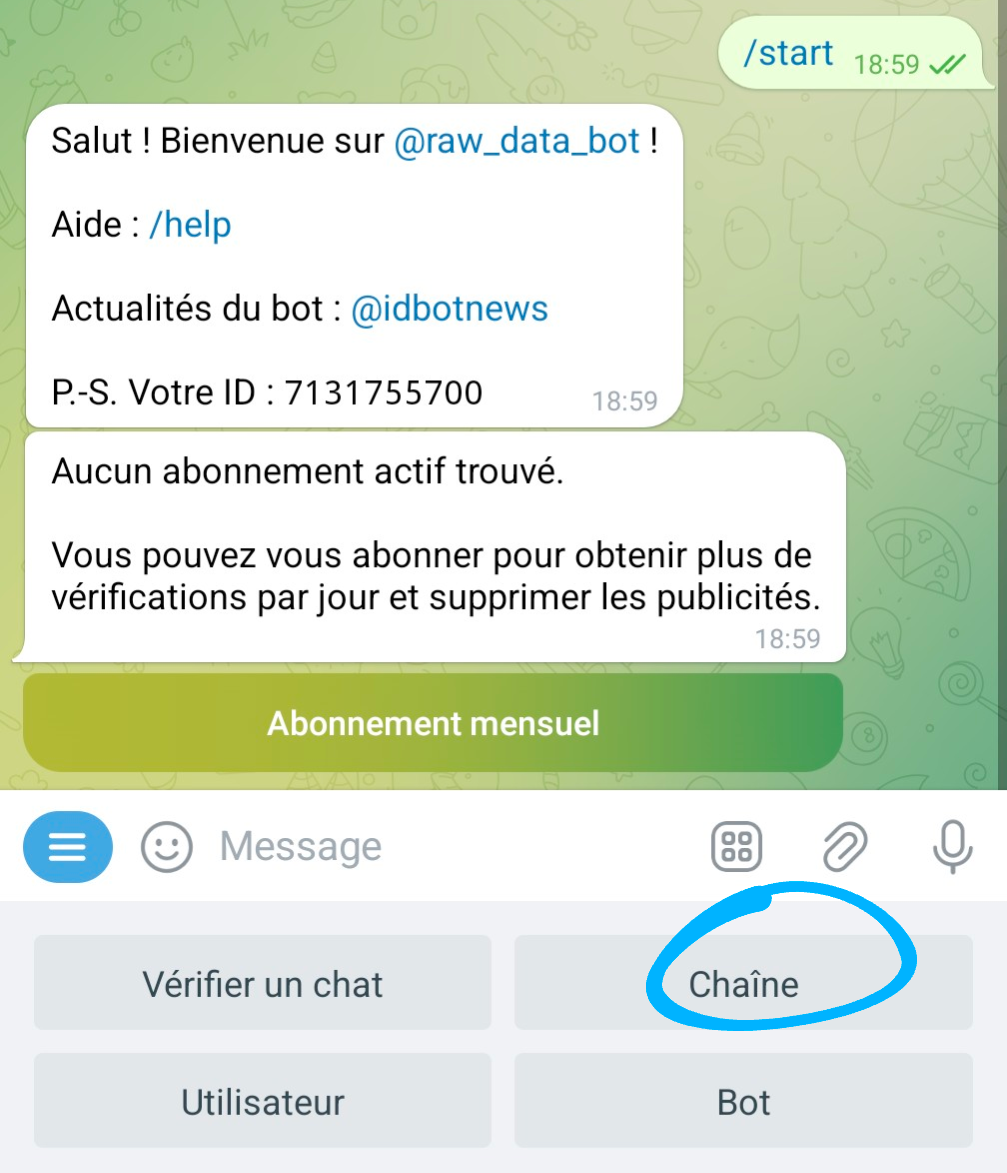Screen dimensions: 1007x1173
Task: Record a voice message with the microphone
Action: [950, 846]
